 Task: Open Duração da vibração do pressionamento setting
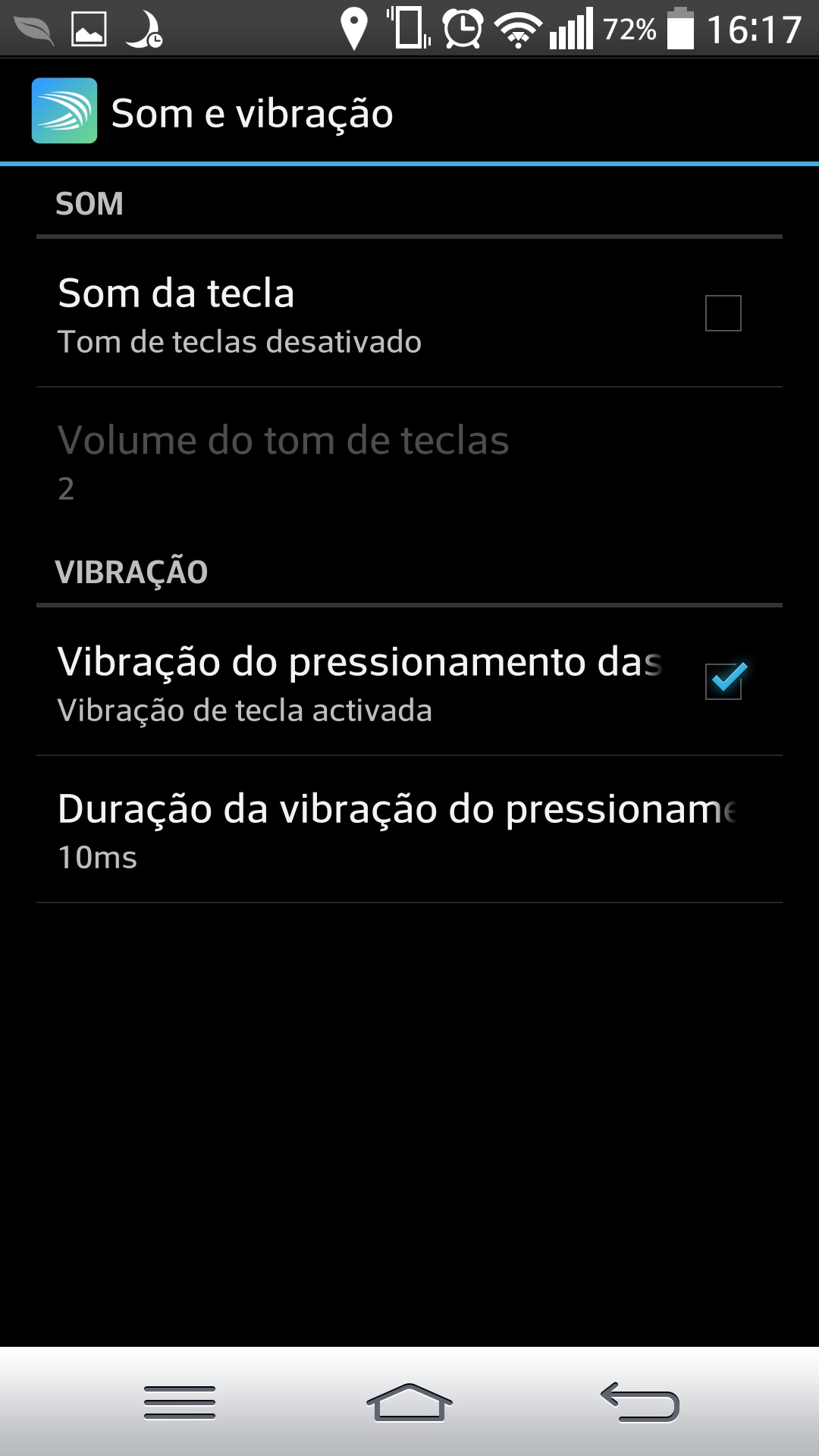tap(409, 830)
